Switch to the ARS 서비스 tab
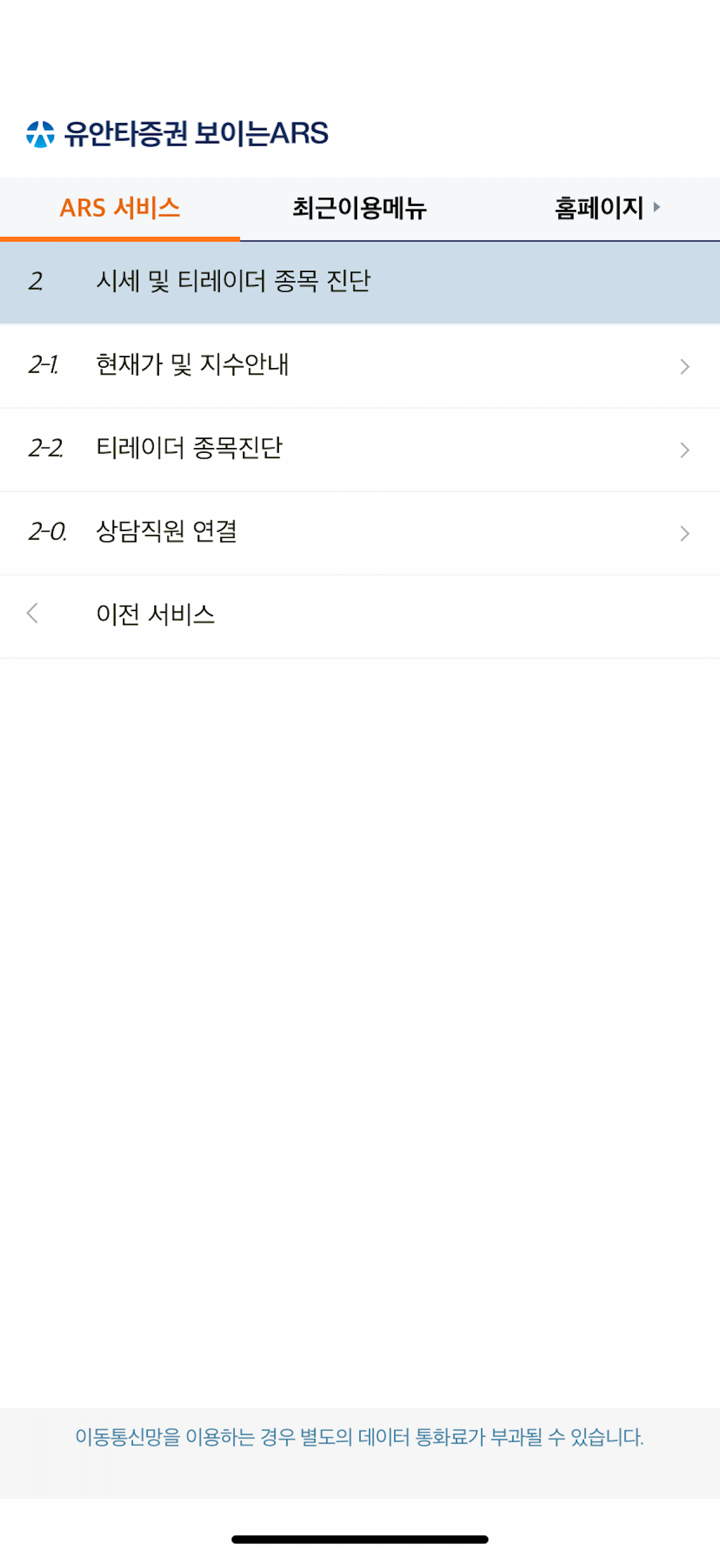 click(x=120, y=208)
